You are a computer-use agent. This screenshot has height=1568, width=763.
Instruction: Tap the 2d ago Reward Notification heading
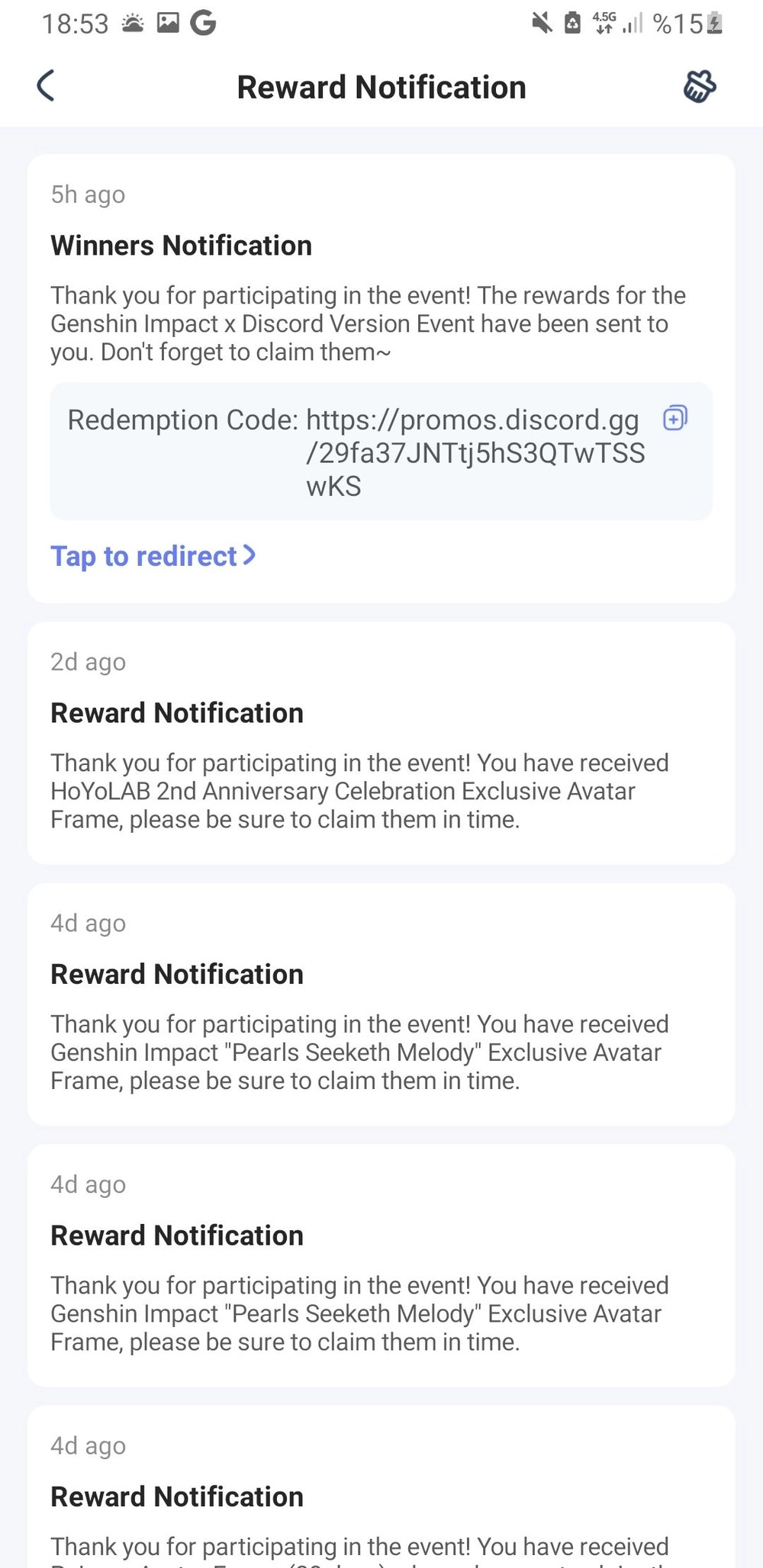coord(177,712)
